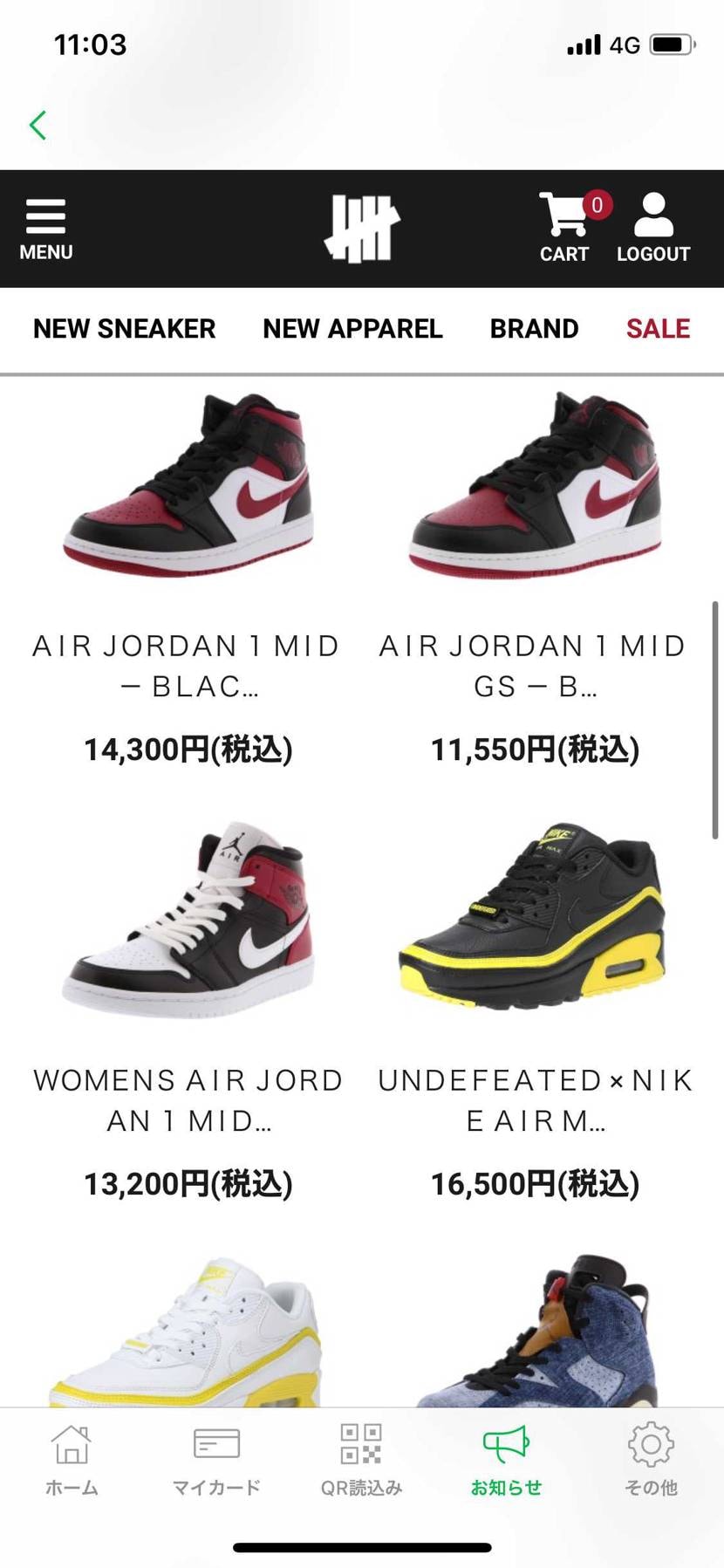Open the white and yellow Air Max sneaker
The height and width of the screenshot is (1568, 724).
point(188,1331)
